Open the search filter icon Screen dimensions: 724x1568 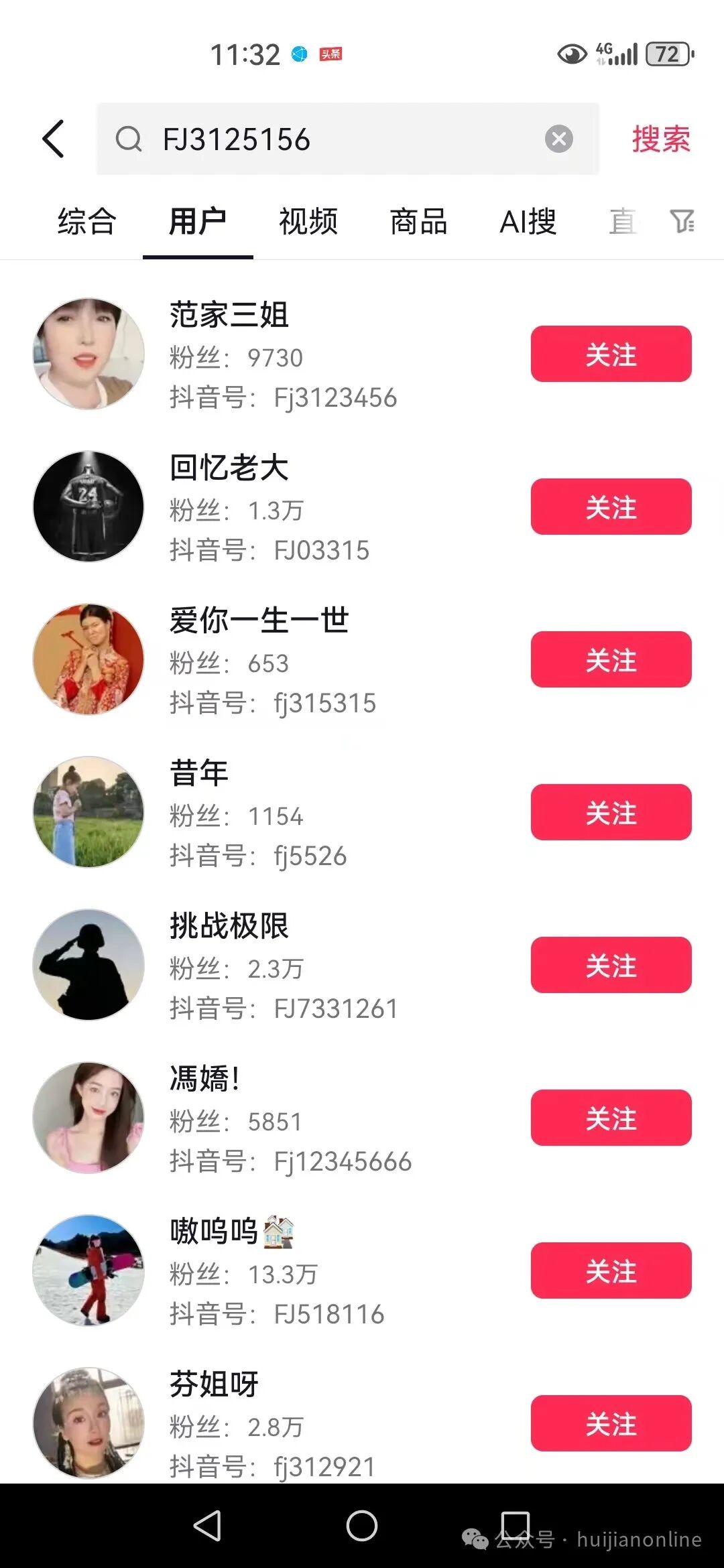(x=682, y=221)
